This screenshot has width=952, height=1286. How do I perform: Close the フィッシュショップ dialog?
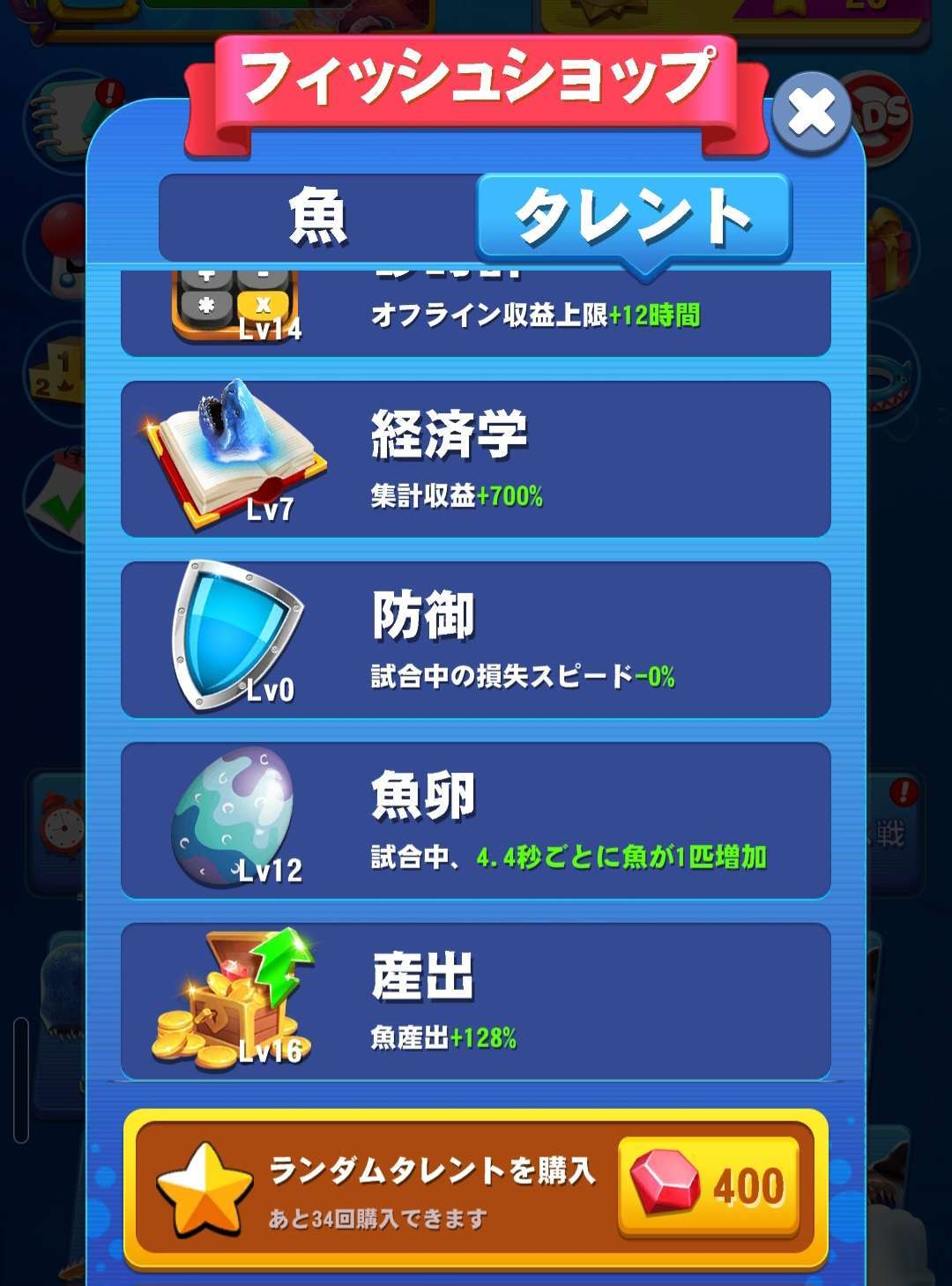pos(811,113)
